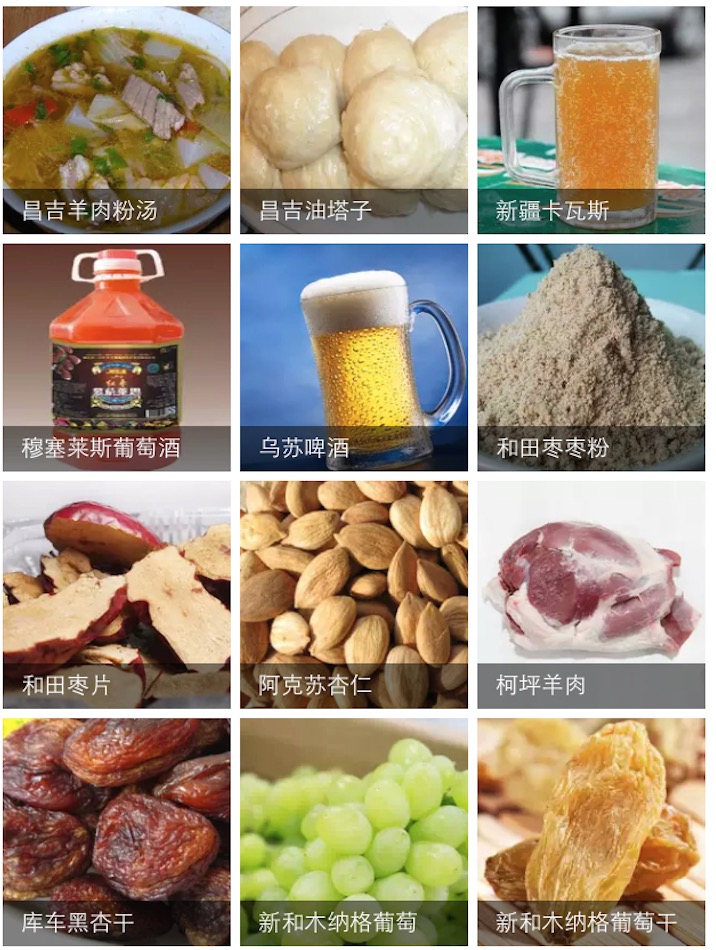Tap the 库车黑杏干 tile

(x=116, y=831)
